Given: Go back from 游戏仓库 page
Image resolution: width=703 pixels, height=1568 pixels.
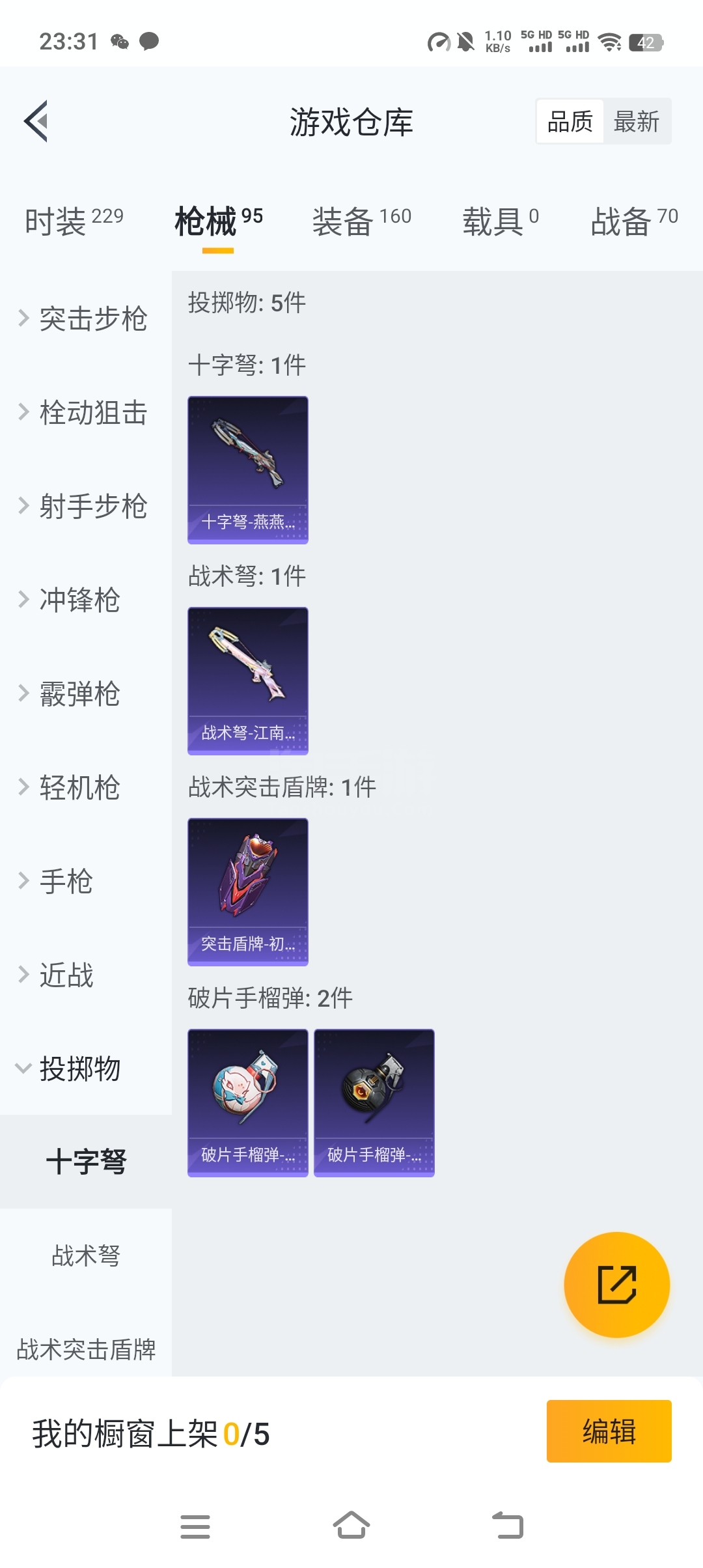Looking at the screenshot, I should tap(36, 121).
